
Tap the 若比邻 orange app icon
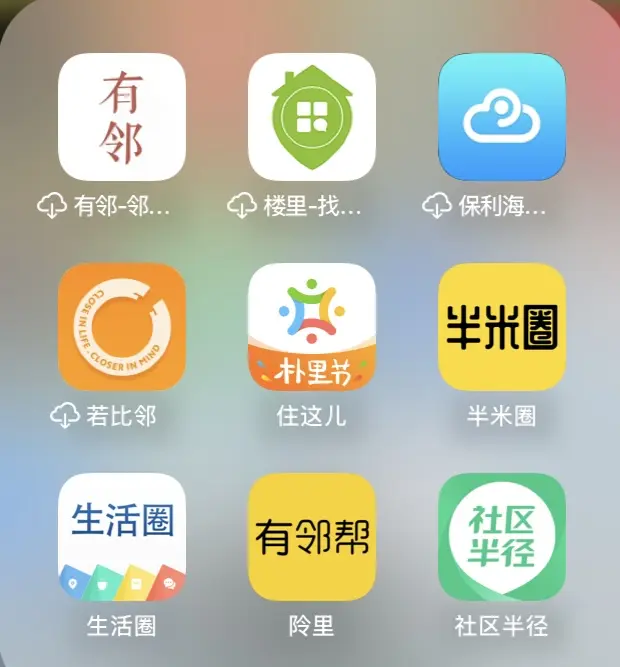pyautogui.click(x=122, y=327)
